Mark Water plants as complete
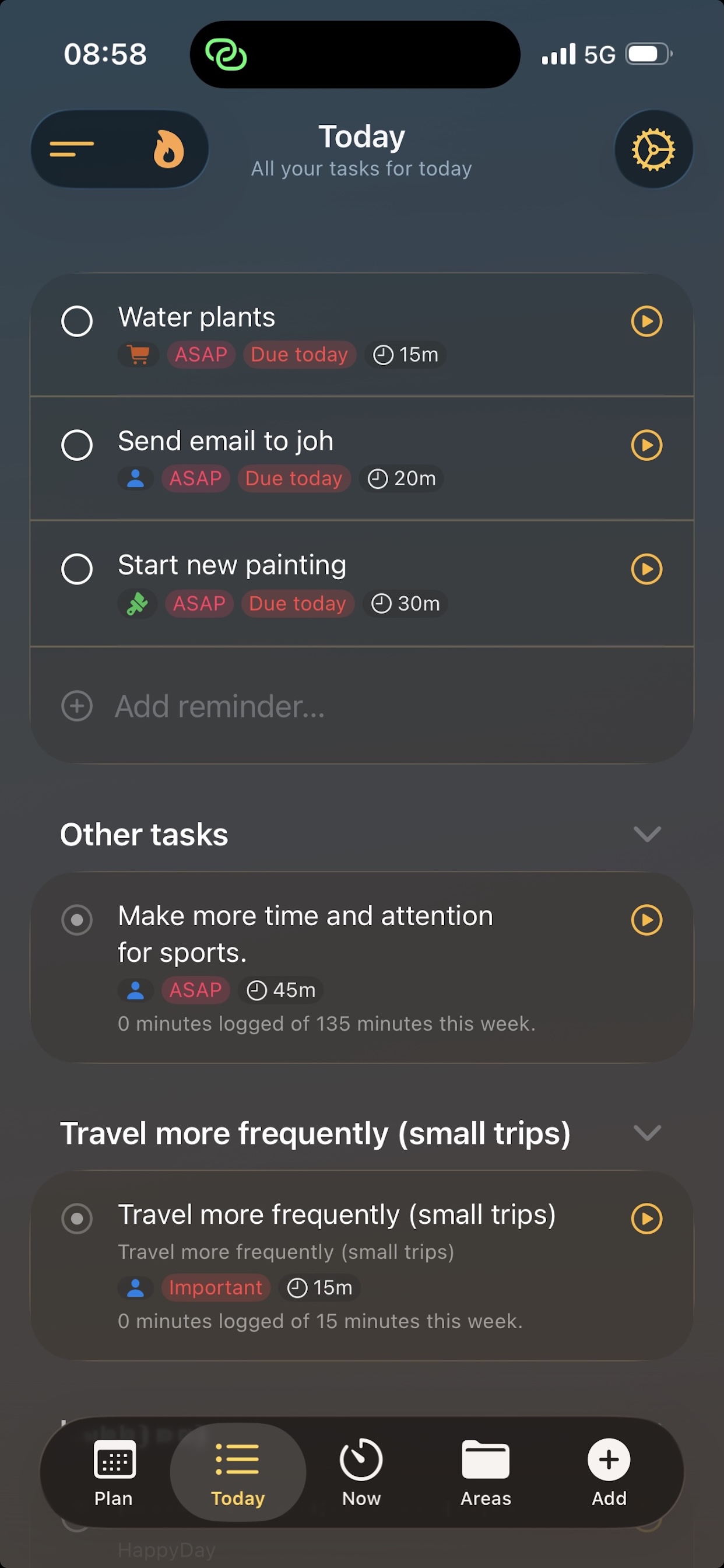724x1568 pixels. [78, 321]
